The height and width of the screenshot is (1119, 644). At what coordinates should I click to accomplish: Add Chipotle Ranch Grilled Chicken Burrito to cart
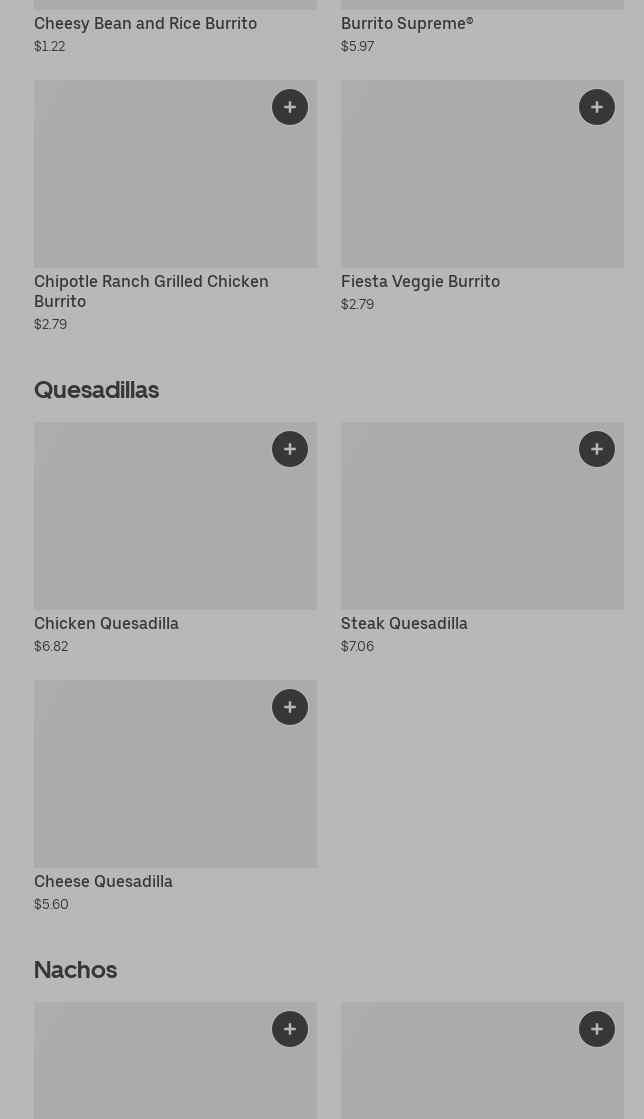[x=290, y=107]
